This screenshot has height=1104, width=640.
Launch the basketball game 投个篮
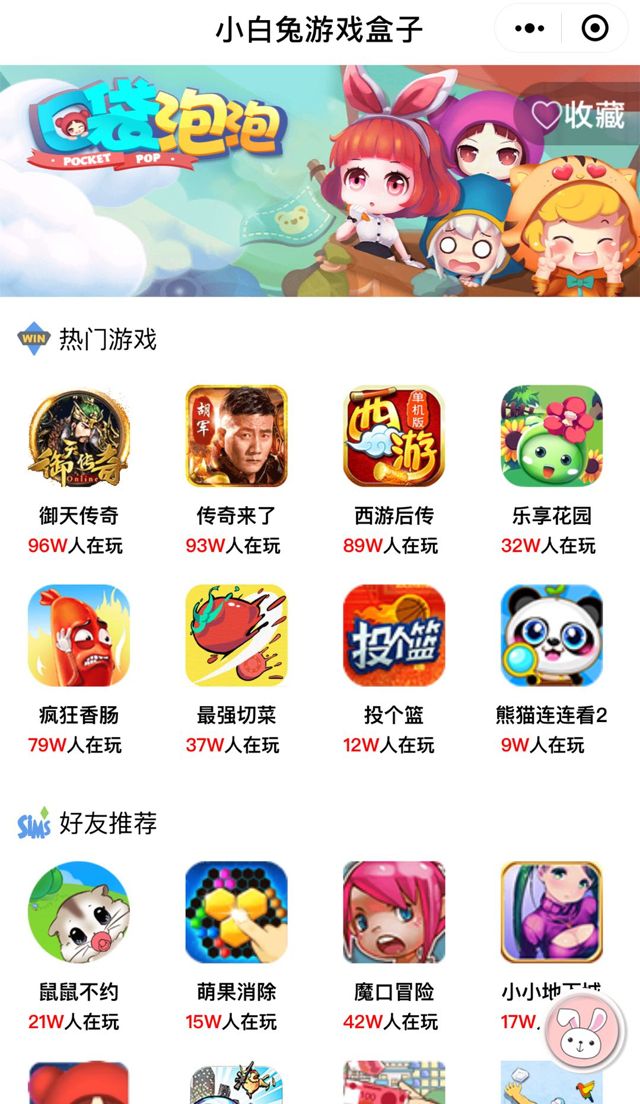[x=394, y=636]
